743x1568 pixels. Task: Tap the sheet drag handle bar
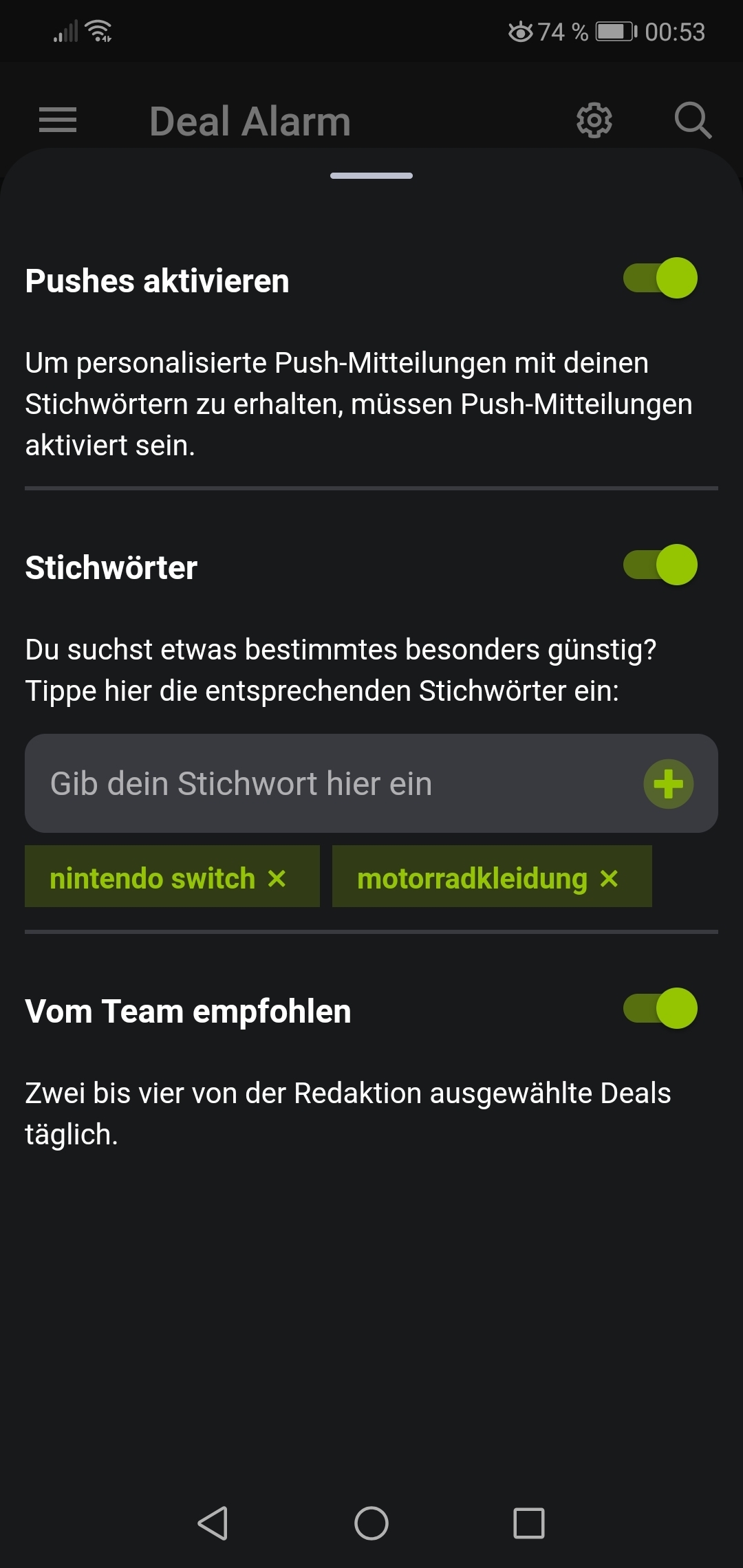[371, 176]
